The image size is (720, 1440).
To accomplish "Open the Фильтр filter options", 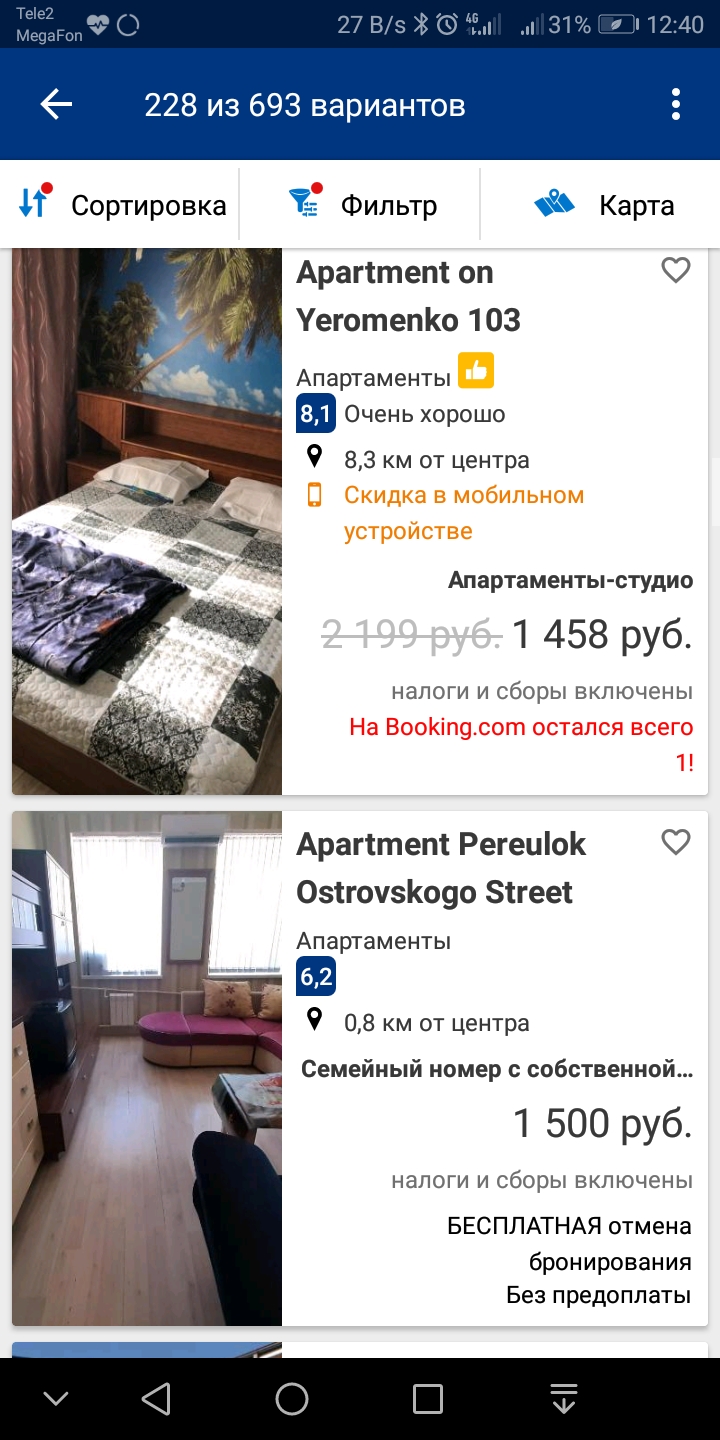I will point(362,205).
